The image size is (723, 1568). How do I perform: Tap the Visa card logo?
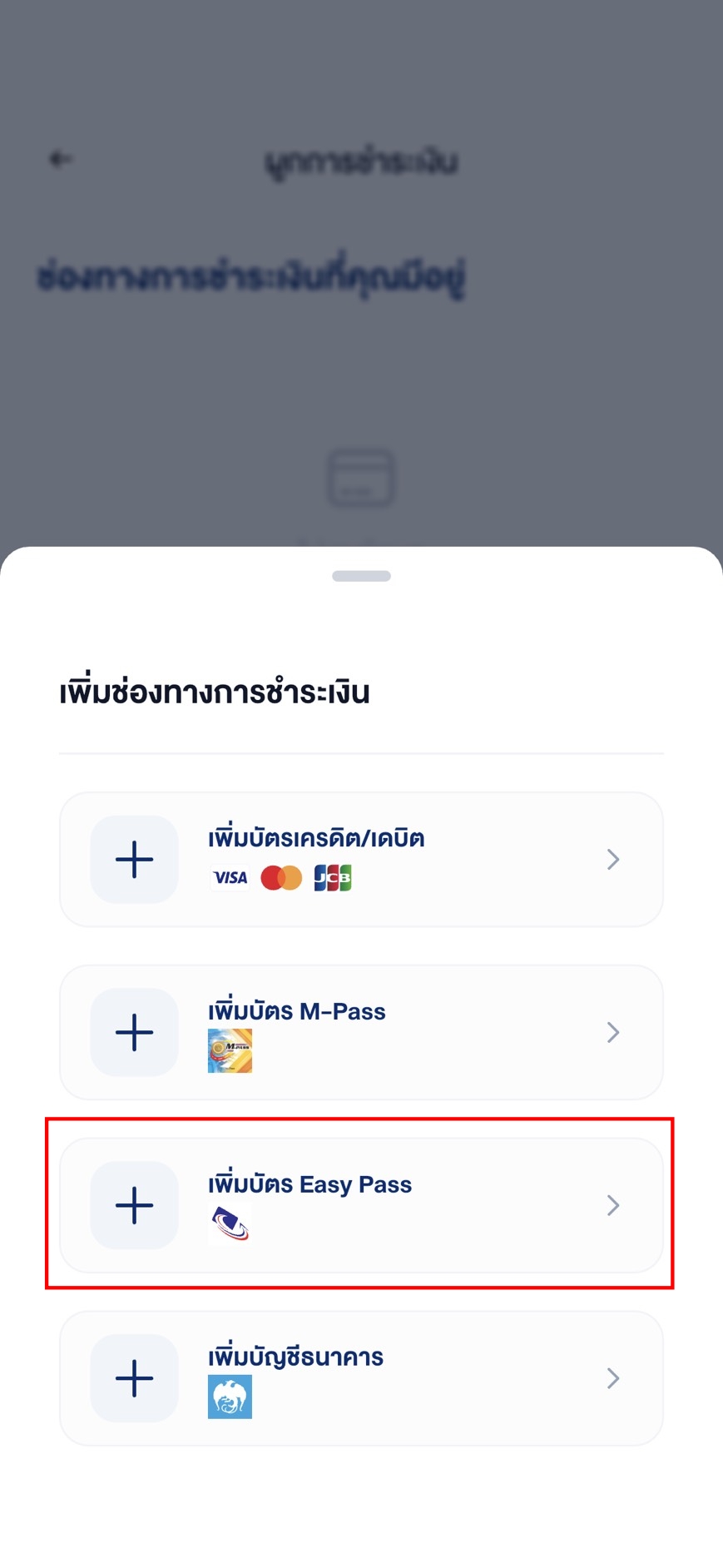[x=229, y=878]
